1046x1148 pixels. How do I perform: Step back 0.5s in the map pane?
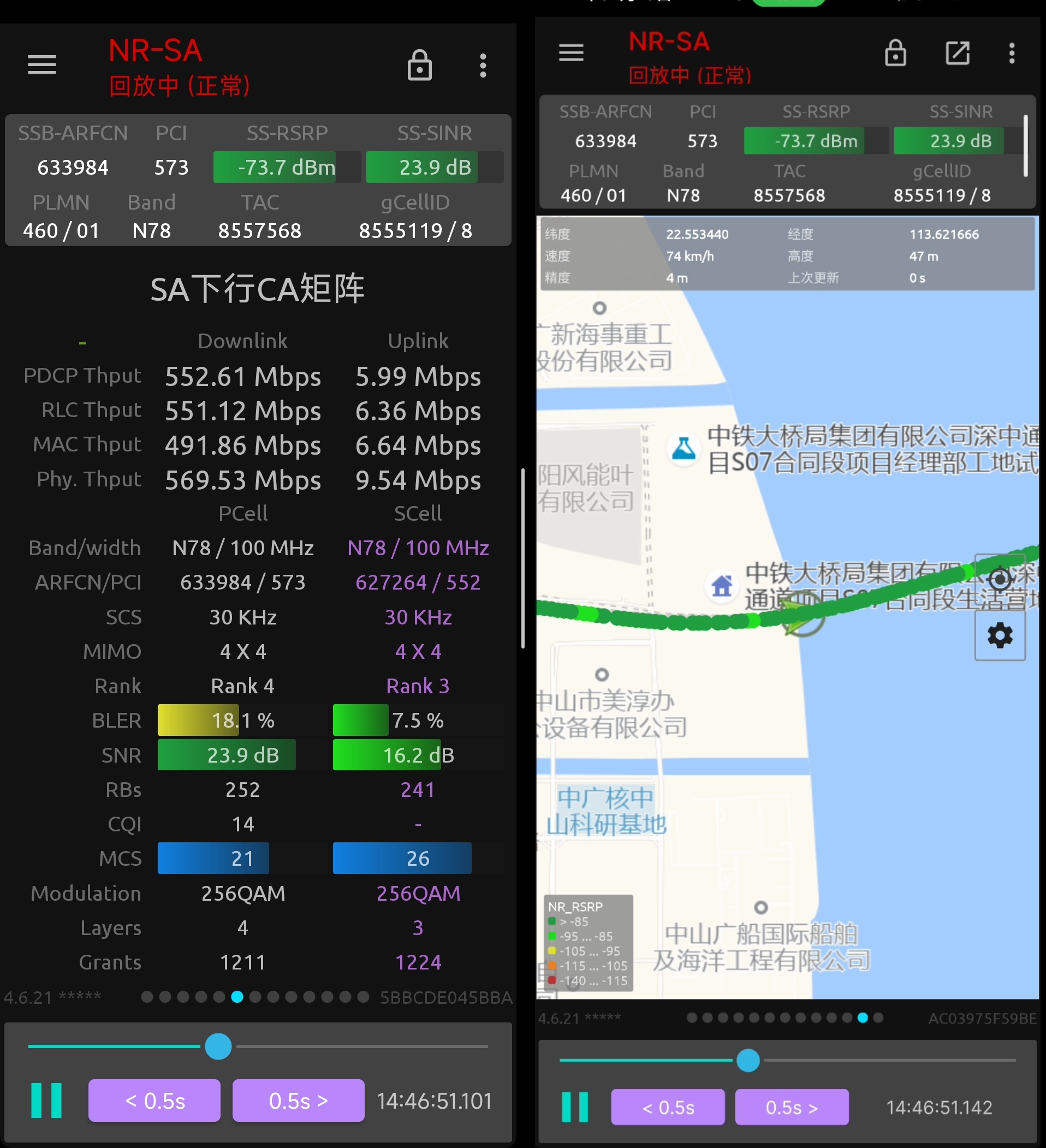668,1107
